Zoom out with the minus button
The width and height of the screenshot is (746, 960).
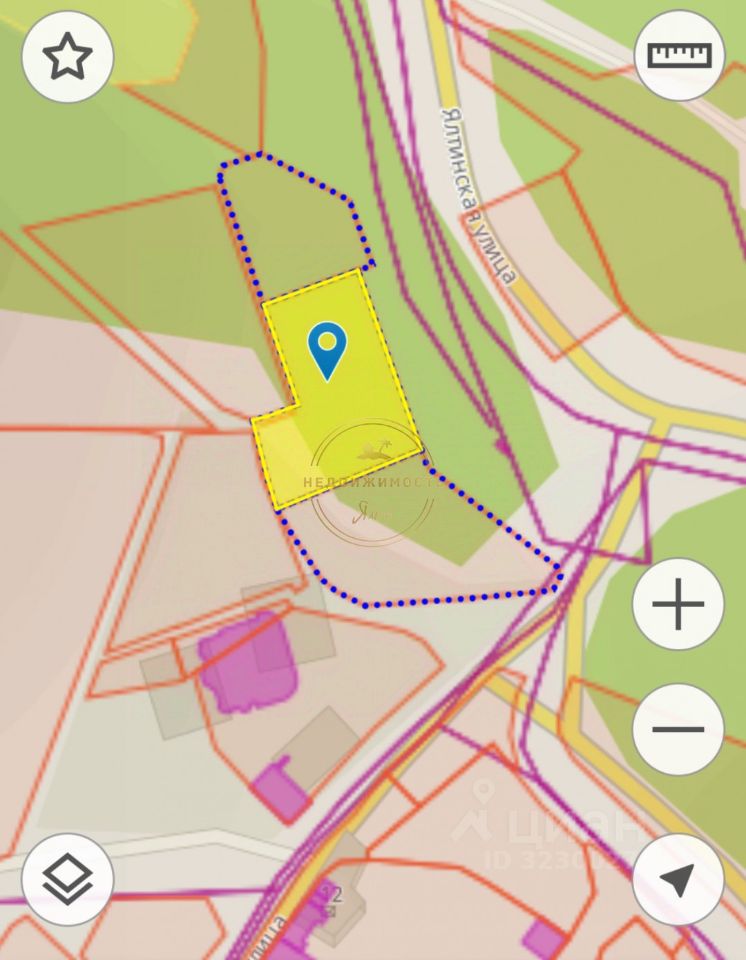678,728
